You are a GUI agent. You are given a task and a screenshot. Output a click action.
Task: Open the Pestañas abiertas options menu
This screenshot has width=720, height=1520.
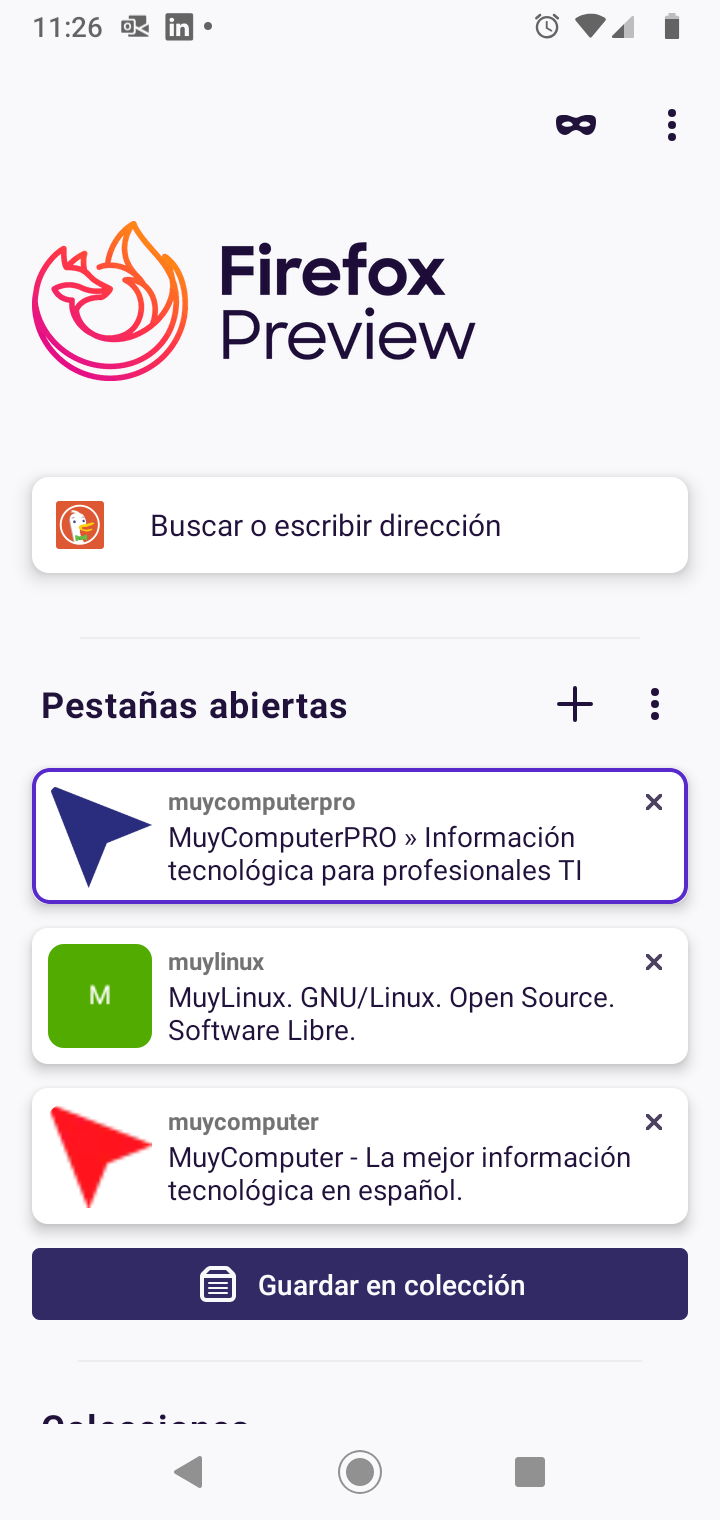655,705
